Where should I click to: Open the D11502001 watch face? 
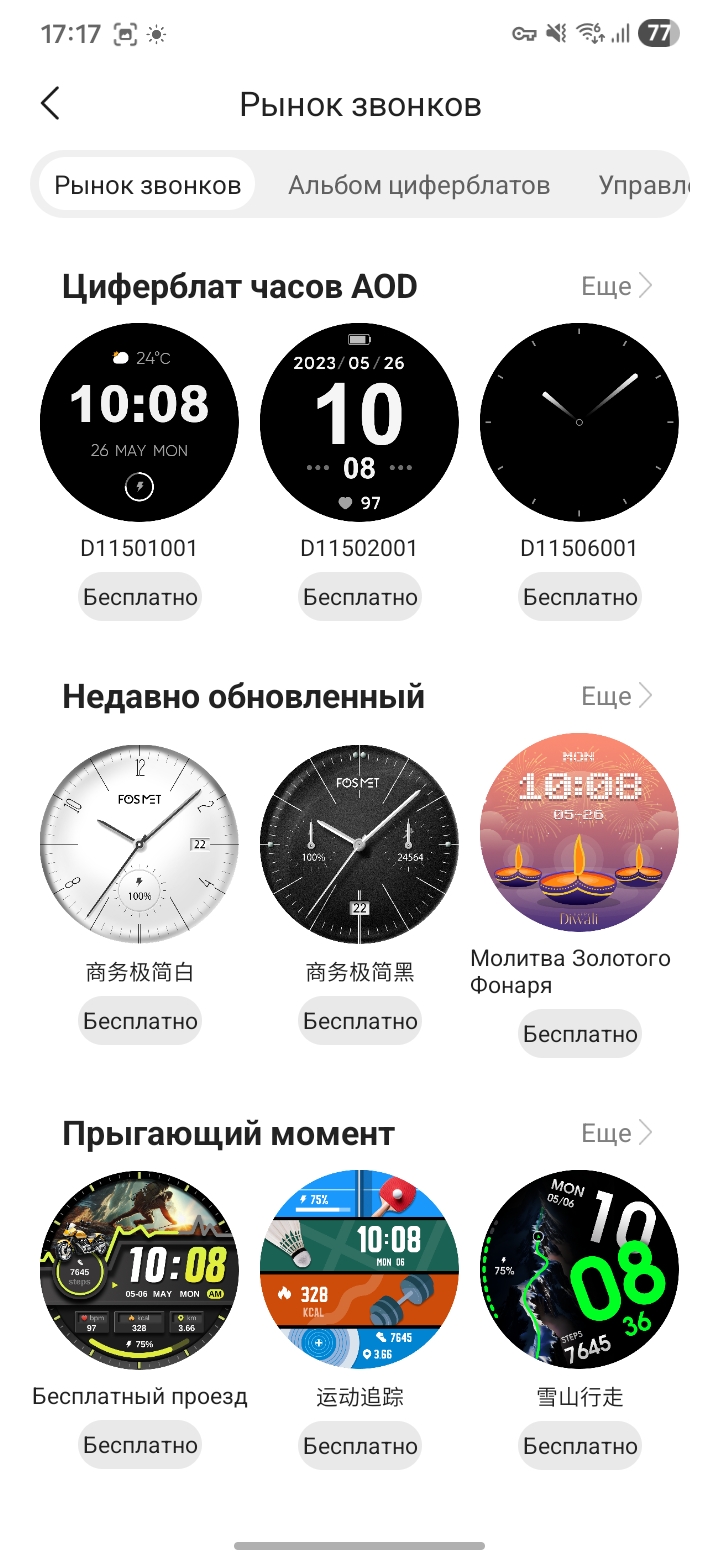point(359,422)
